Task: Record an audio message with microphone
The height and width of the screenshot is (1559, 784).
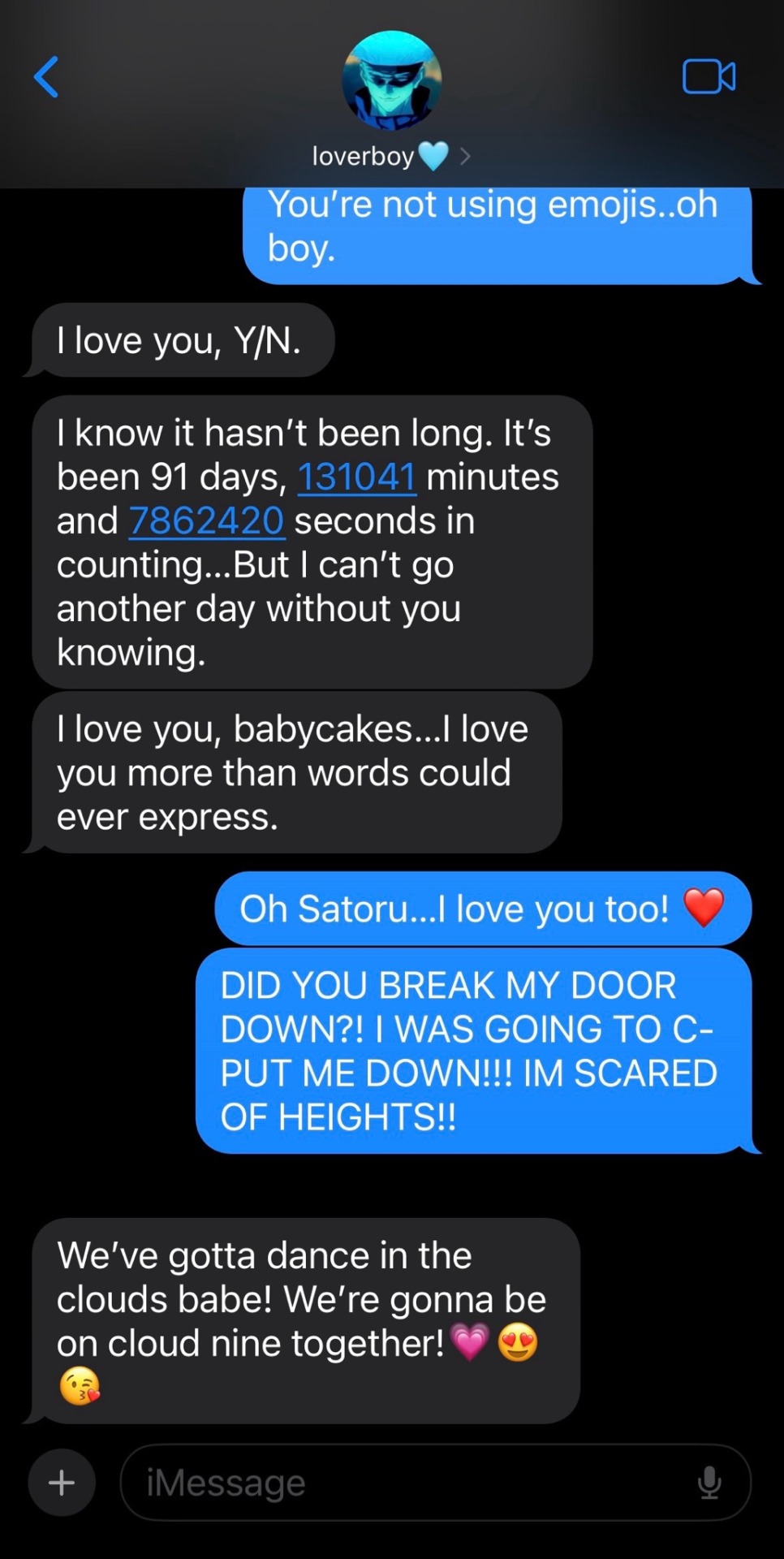Action: [x=709, y=1482]
